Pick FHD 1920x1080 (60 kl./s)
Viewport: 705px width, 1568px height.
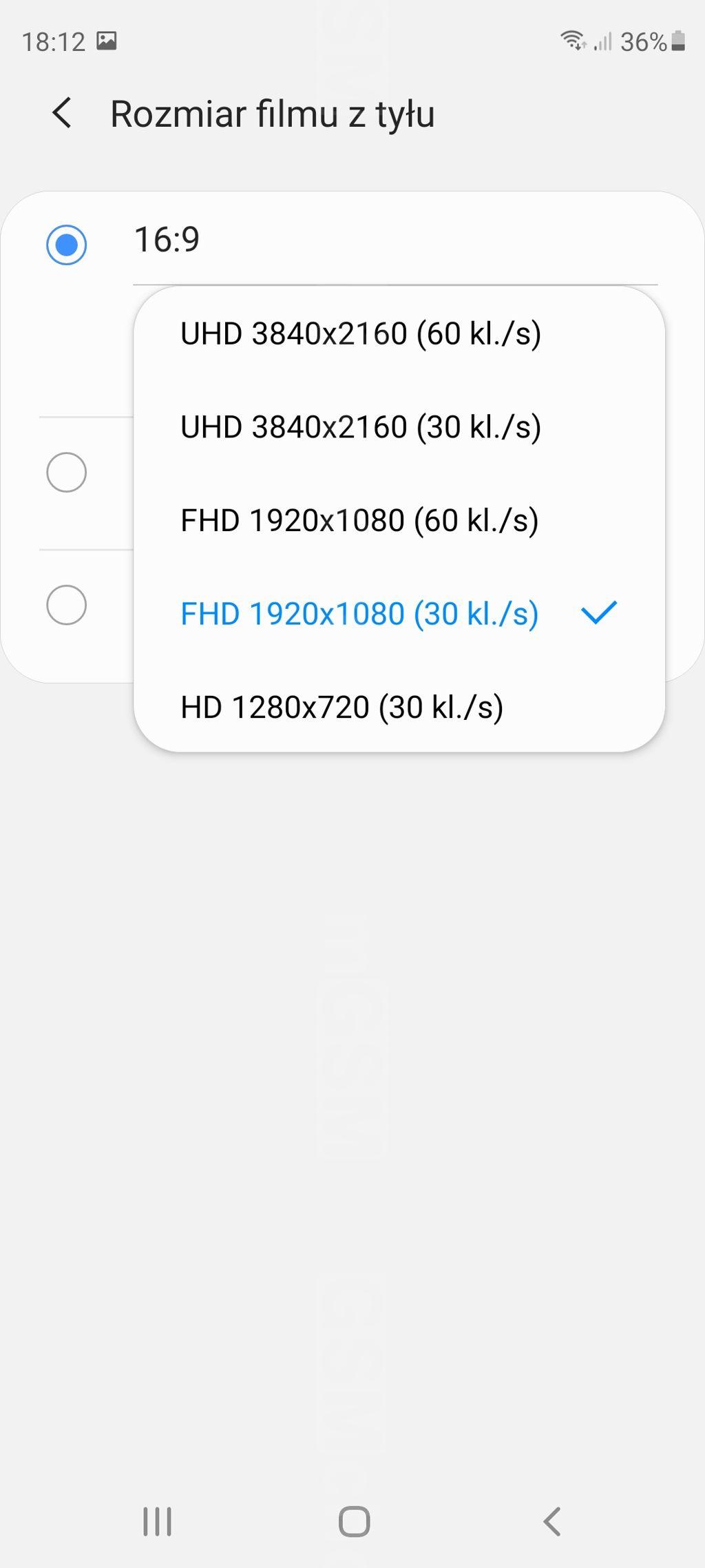point(359,521)
